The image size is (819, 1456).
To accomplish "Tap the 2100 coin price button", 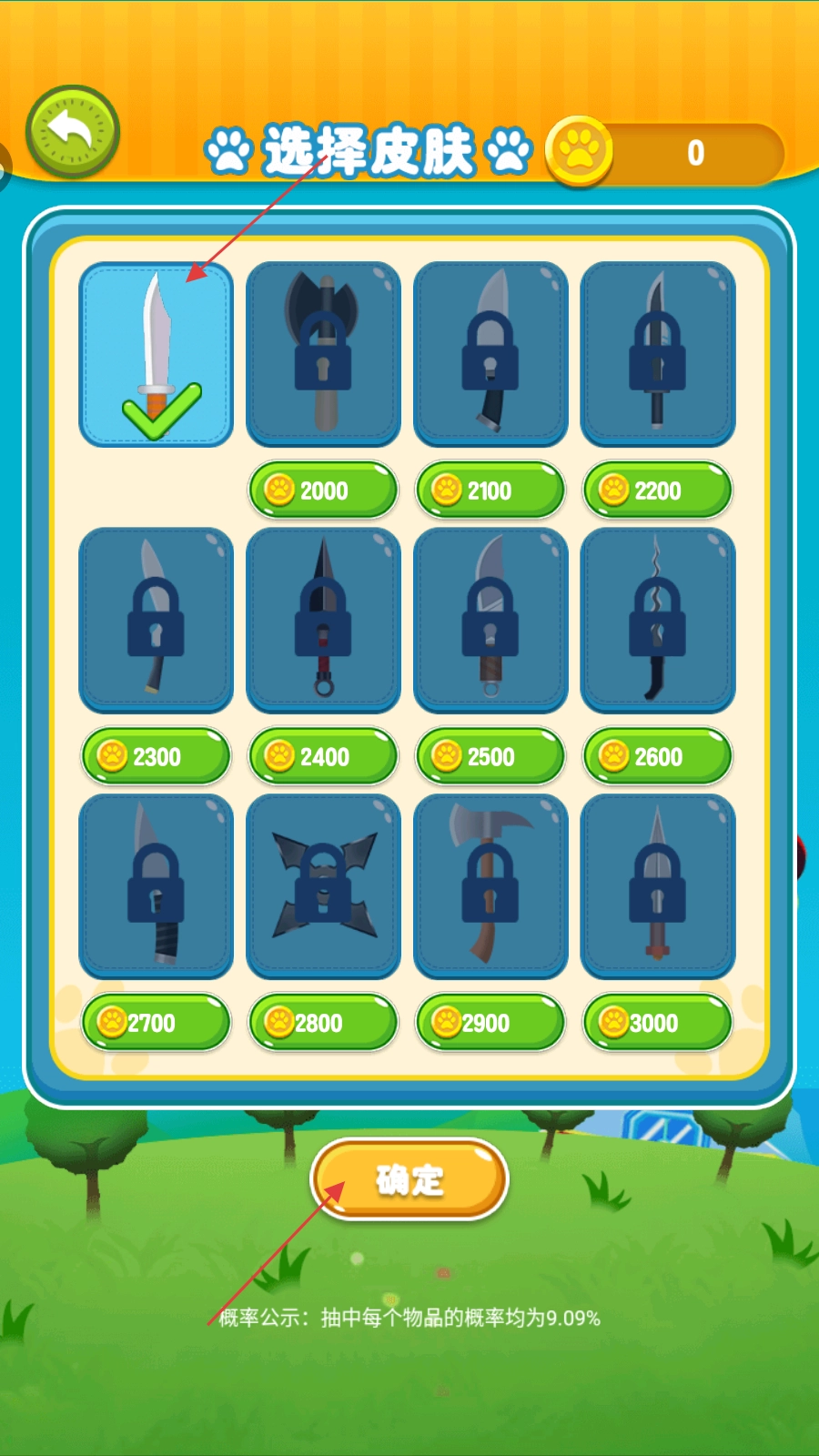I will tap(490, 490).
